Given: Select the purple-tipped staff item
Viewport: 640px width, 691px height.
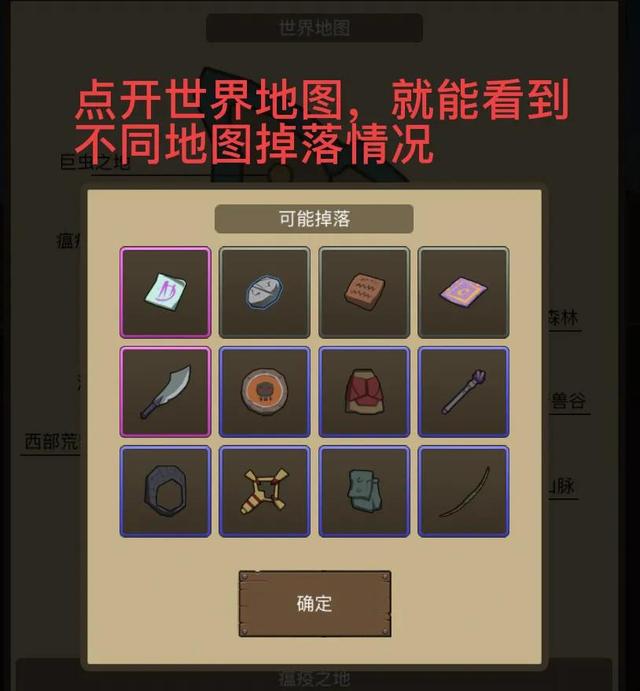Looking at the screenshot, I should coord(463,391).
